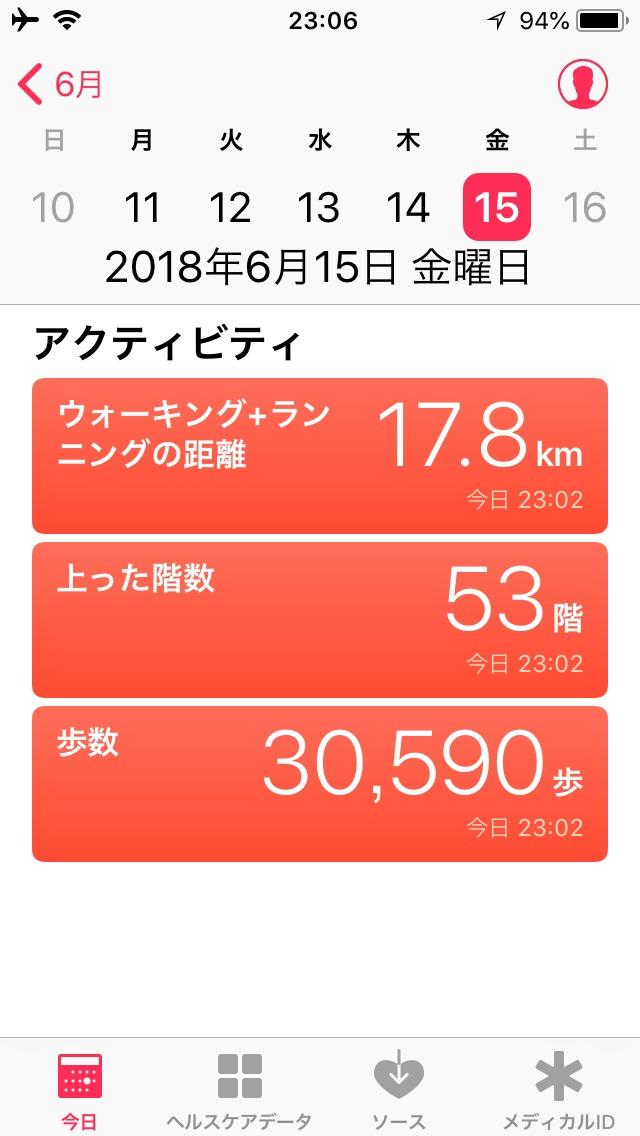This screenshot has width=640, height=1136.
Task: Select Tuesday the 12th
Action: click(230, 207)
